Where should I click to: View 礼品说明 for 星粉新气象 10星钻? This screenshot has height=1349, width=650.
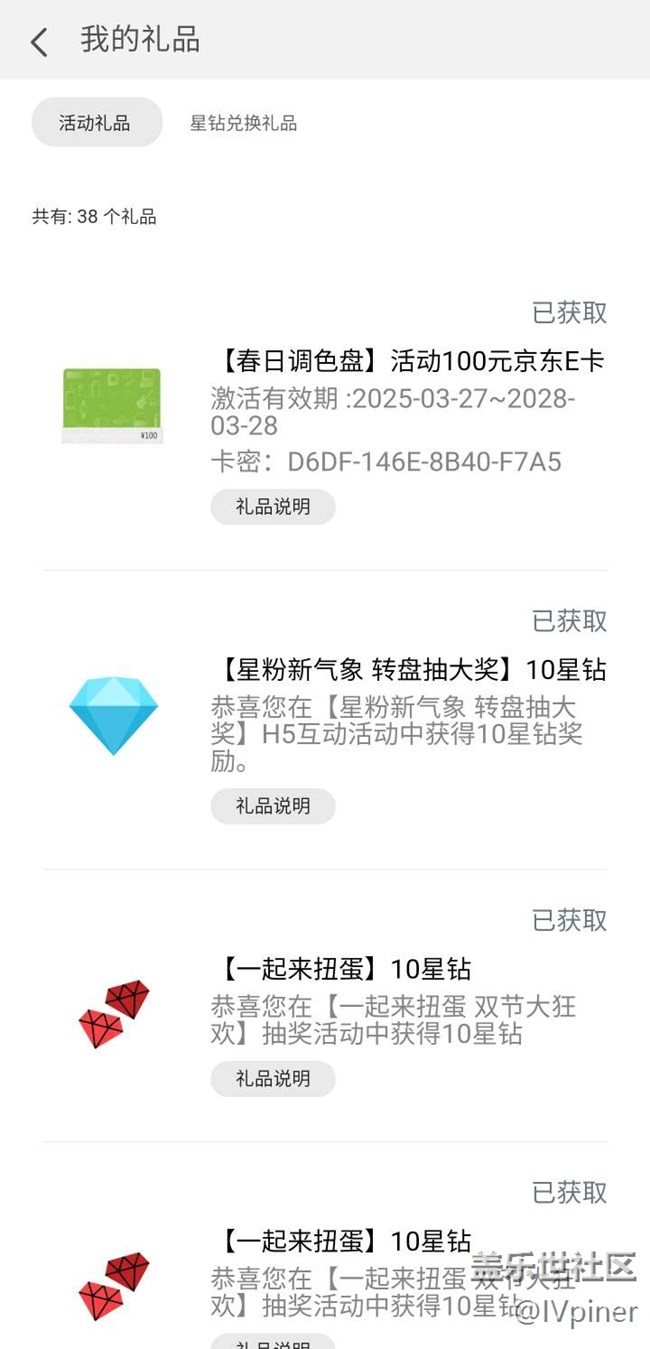click(x=272, y=806)
